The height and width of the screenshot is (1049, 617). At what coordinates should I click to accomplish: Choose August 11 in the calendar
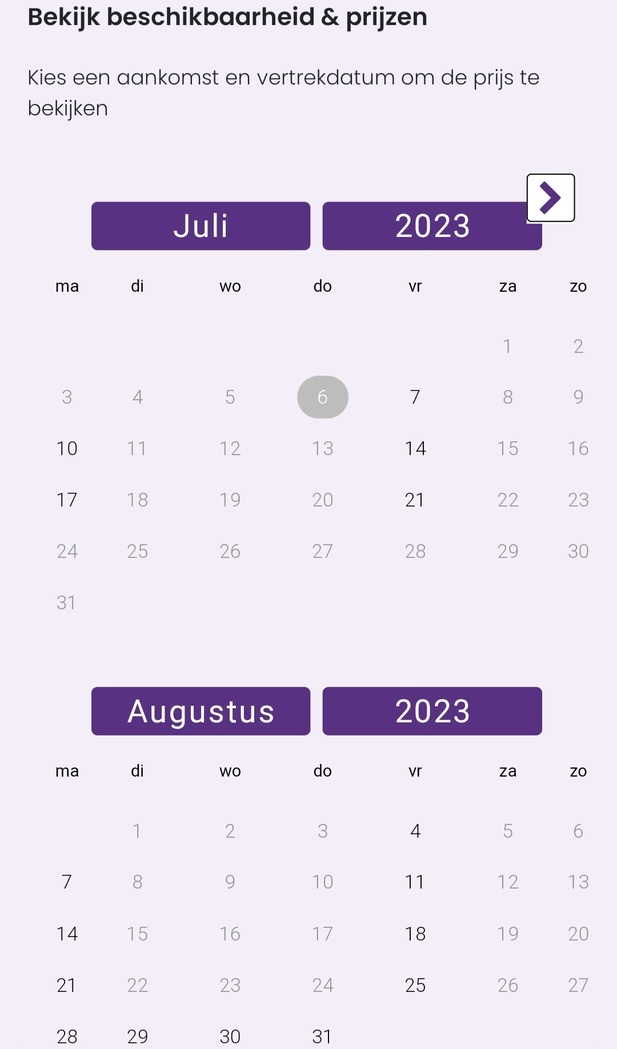point(415,882)
